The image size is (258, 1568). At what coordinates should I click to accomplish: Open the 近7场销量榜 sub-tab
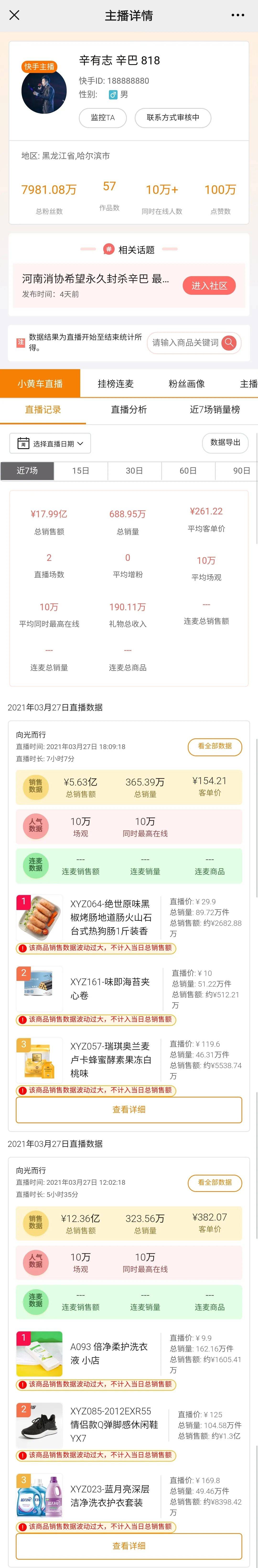pos(215,410)
